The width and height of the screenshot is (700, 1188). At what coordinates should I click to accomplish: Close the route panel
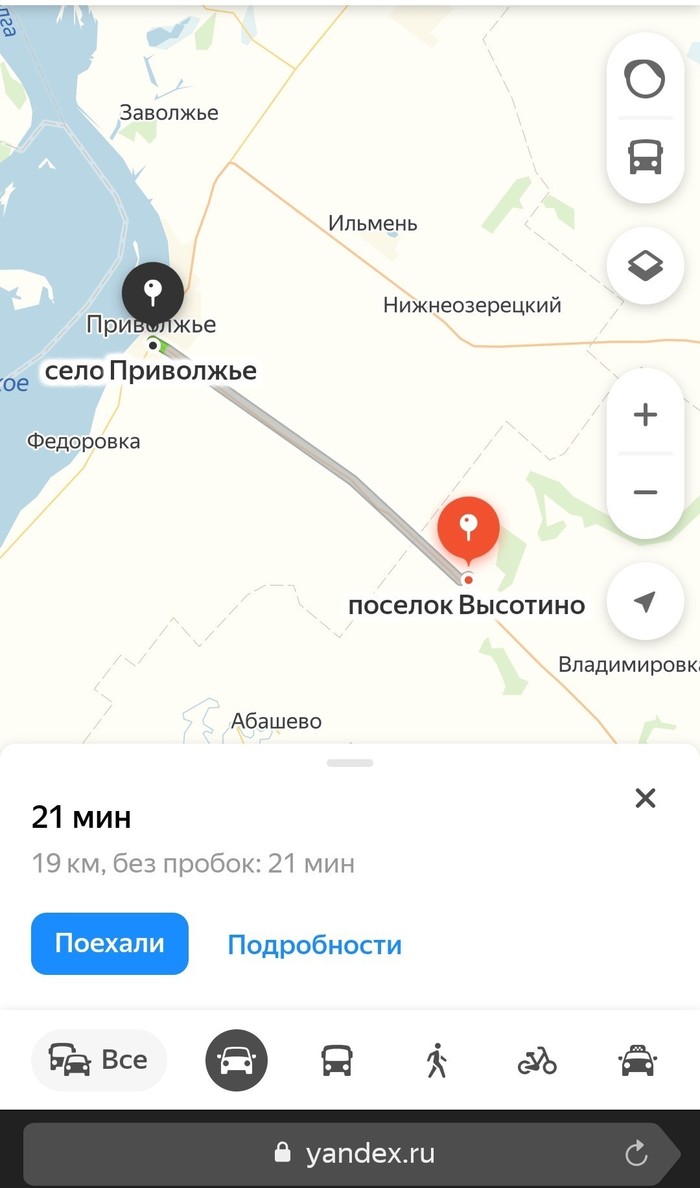click(x=645, y=797)
